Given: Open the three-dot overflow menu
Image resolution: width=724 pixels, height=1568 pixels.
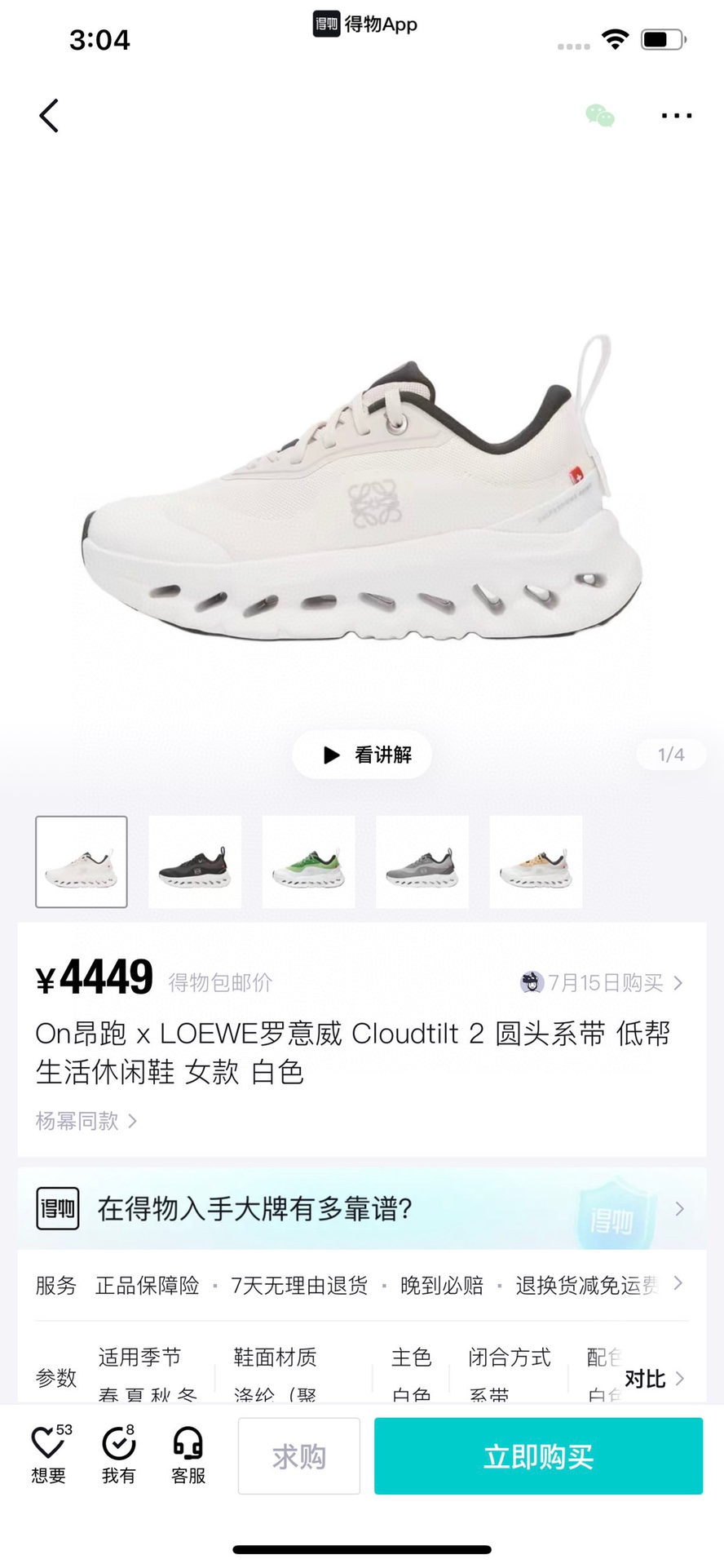Looking at the screenshot, I should point(676,116).
